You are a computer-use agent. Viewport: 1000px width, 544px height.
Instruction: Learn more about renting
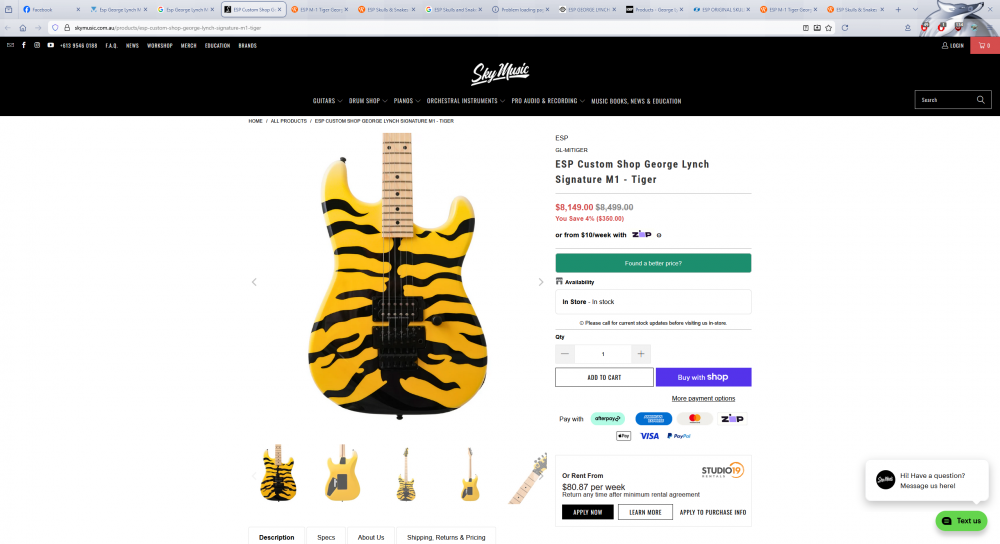click(x=645, y=512)
